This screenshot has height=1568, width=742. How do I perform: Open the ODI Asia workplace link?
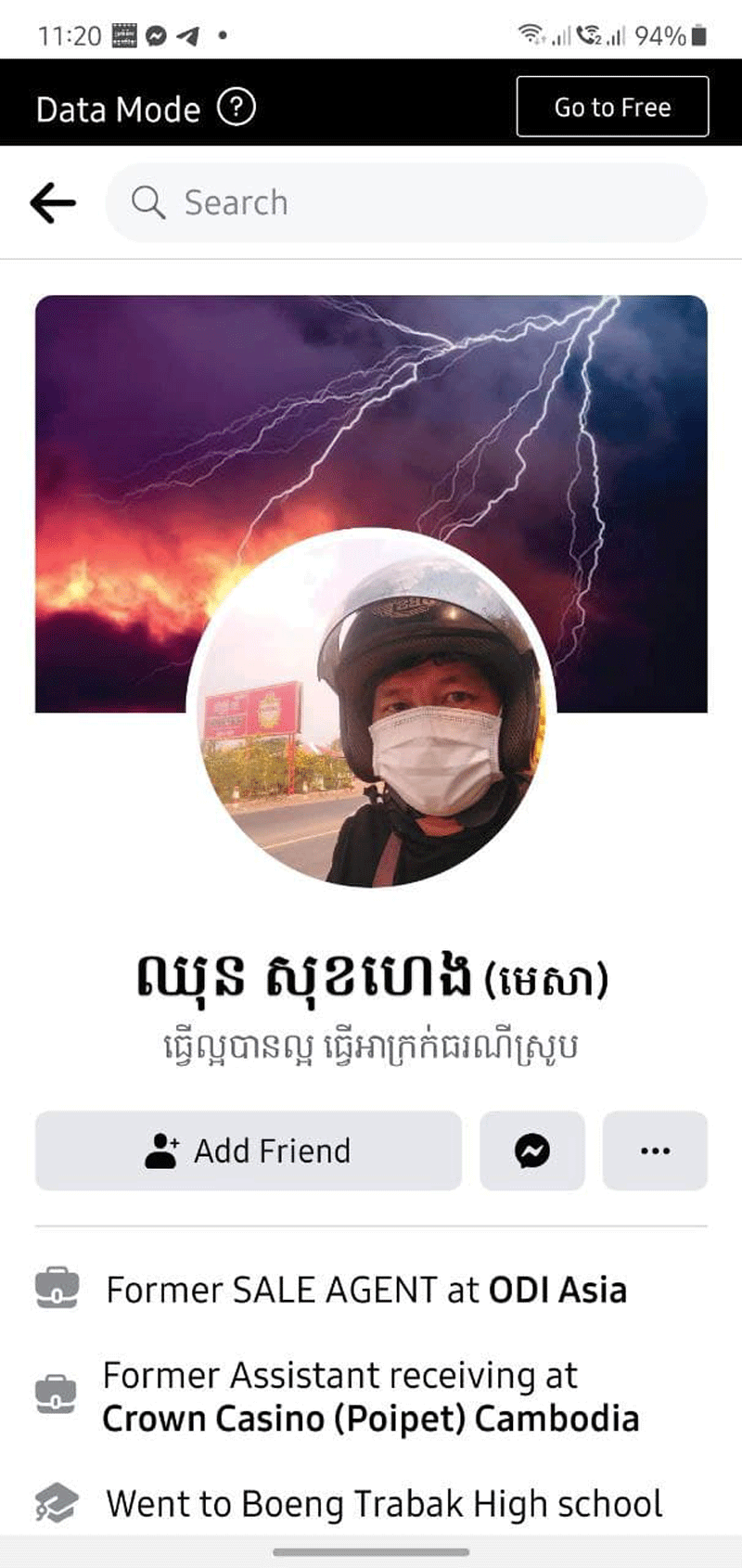[x=557, y=1290]
